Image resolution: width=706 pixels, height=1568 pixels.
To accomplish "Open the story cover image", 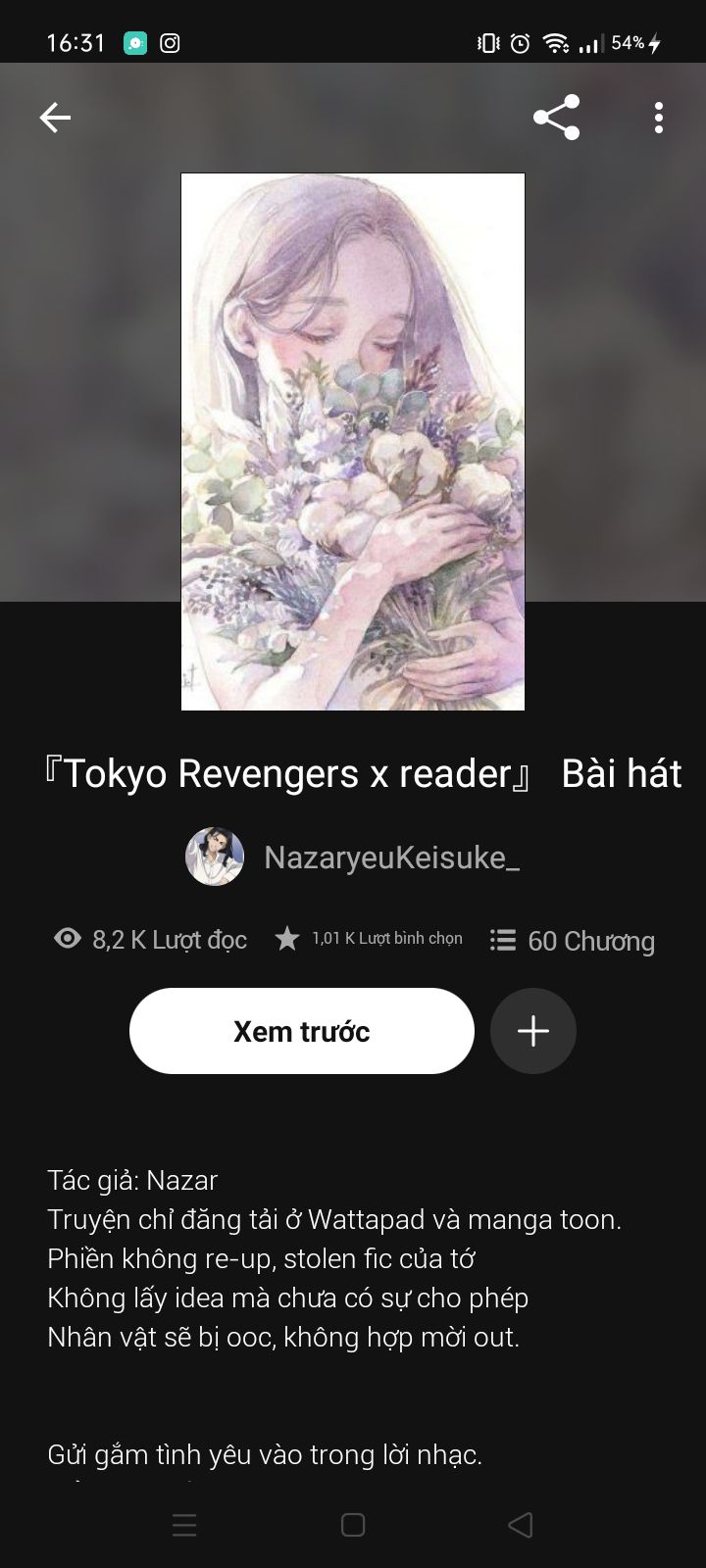I will point(353,441).
